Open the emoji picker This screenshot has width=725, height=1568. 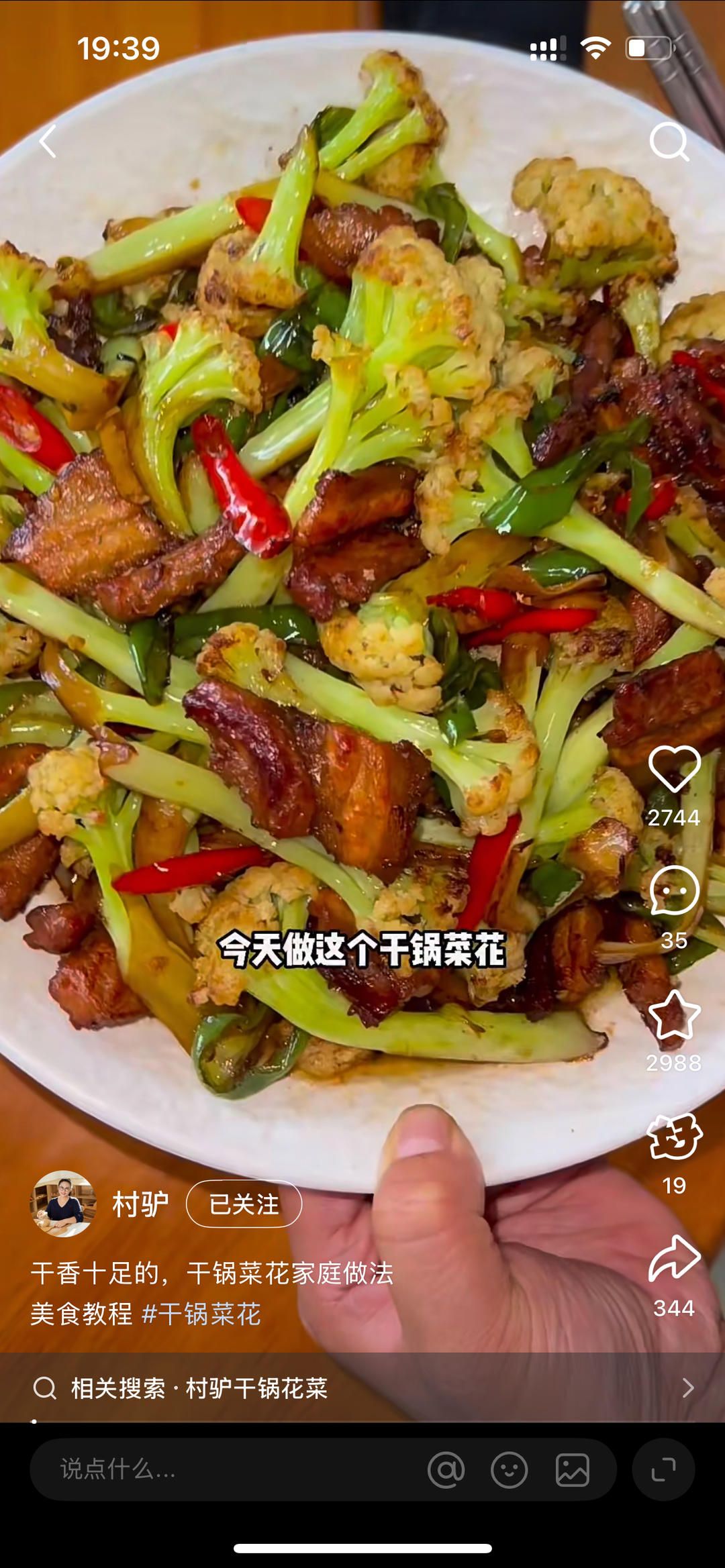(x=509, y=1470)
